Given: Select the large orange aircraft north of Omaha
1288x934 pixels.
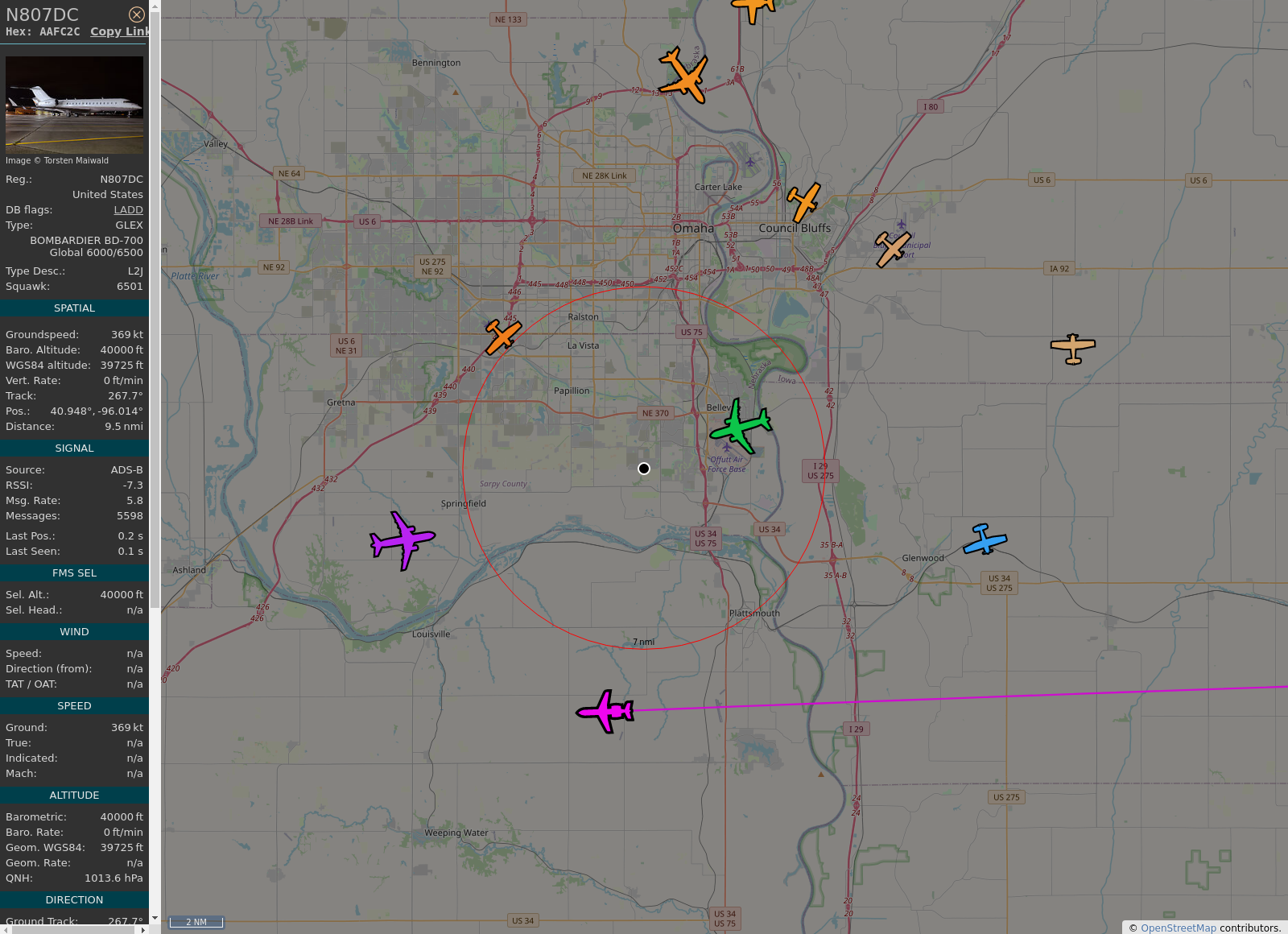Looking at the screenshot, I should click(x=684, y=75).
